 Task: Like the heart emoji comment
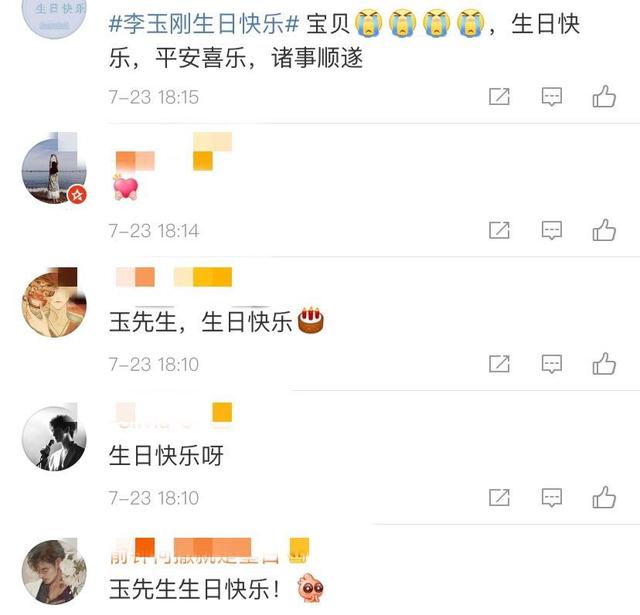[x=604, y=230]
